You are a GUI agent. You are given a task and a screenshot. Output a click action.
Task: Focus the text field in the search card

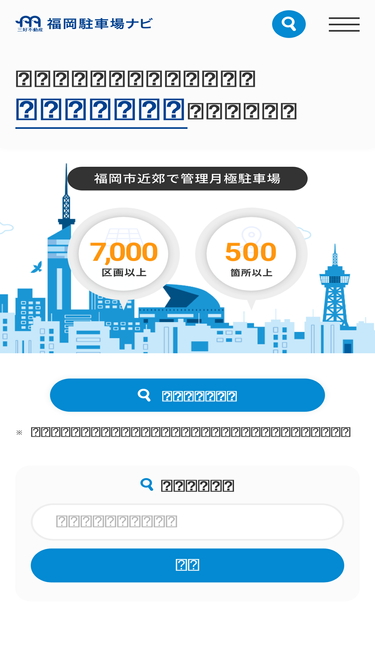tap(188, 522)
